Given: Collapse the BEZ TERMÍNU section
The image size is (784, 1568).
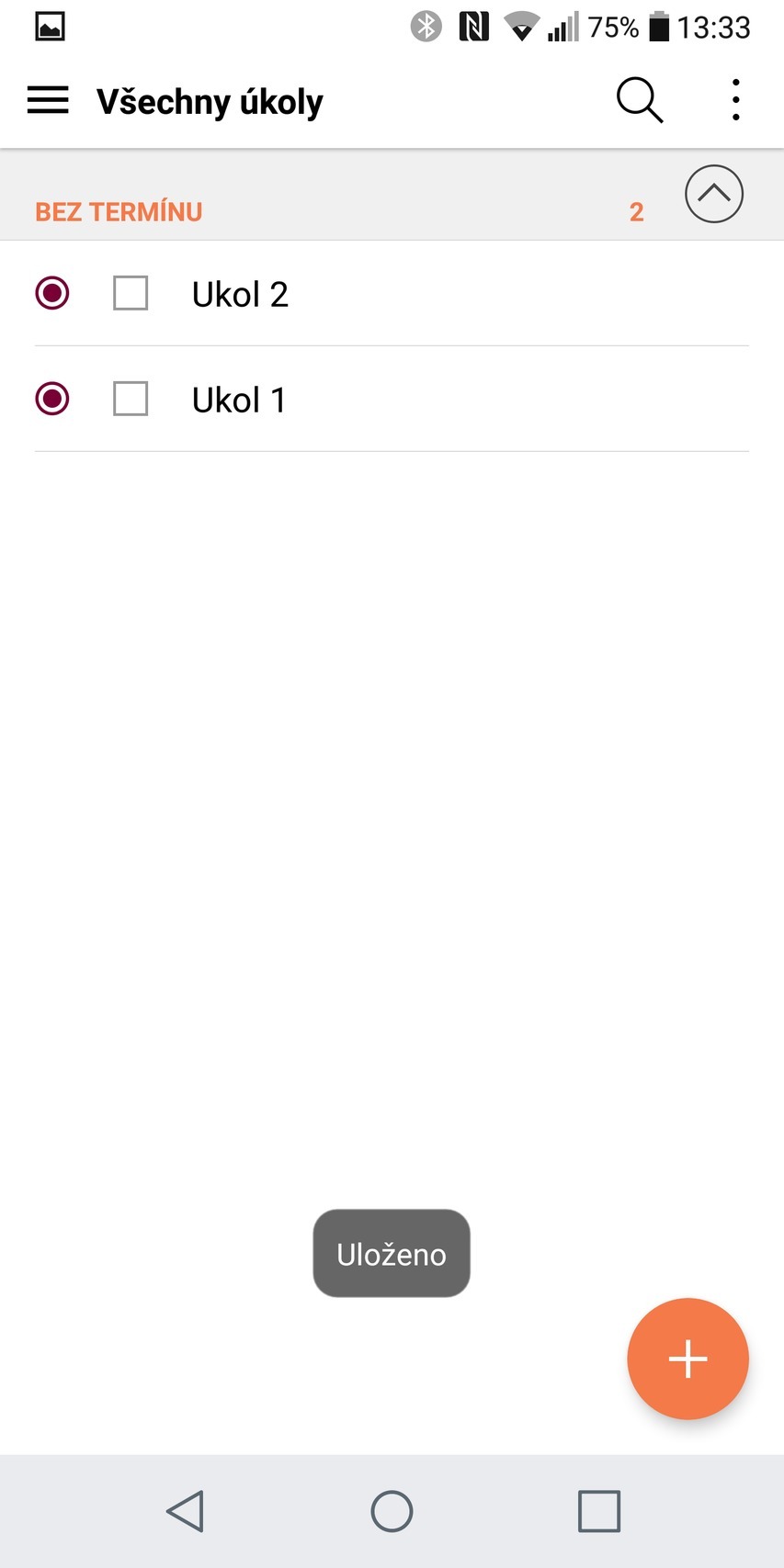Looking at the screenshot, I should pyautogui.click(x=712, y=194).
